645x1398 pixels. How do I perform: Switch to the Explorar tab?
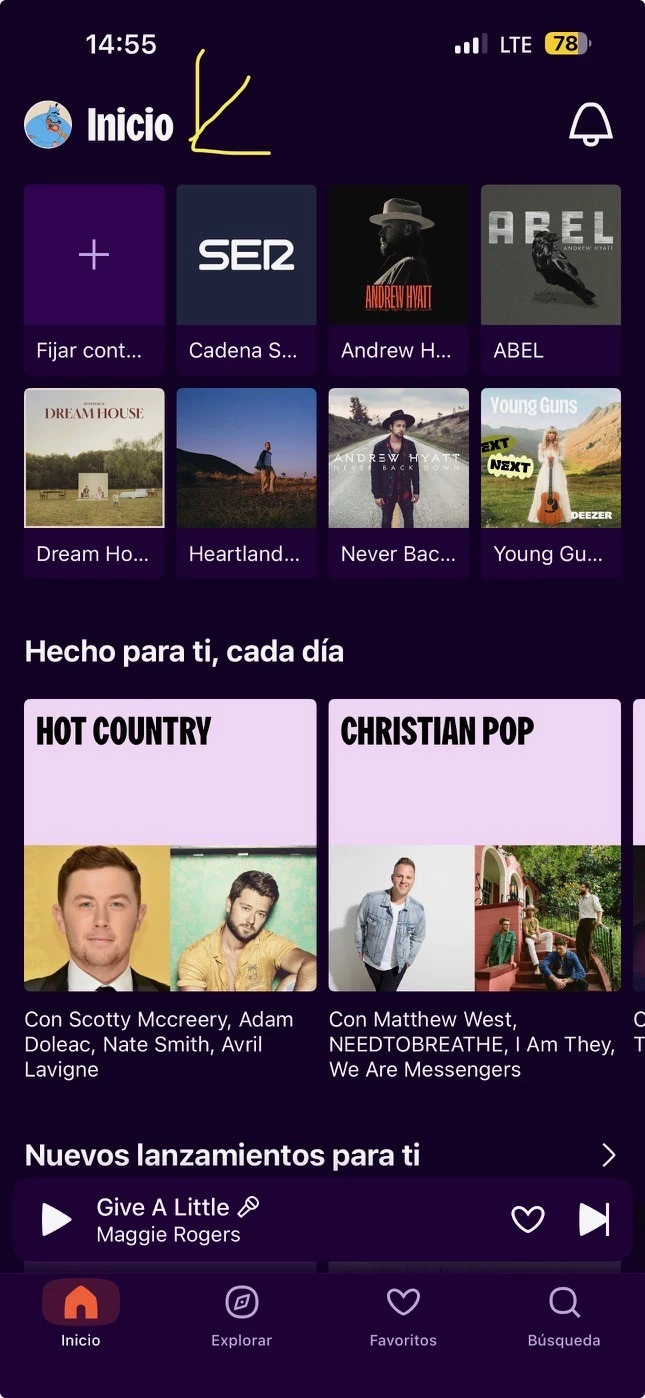241,1315
